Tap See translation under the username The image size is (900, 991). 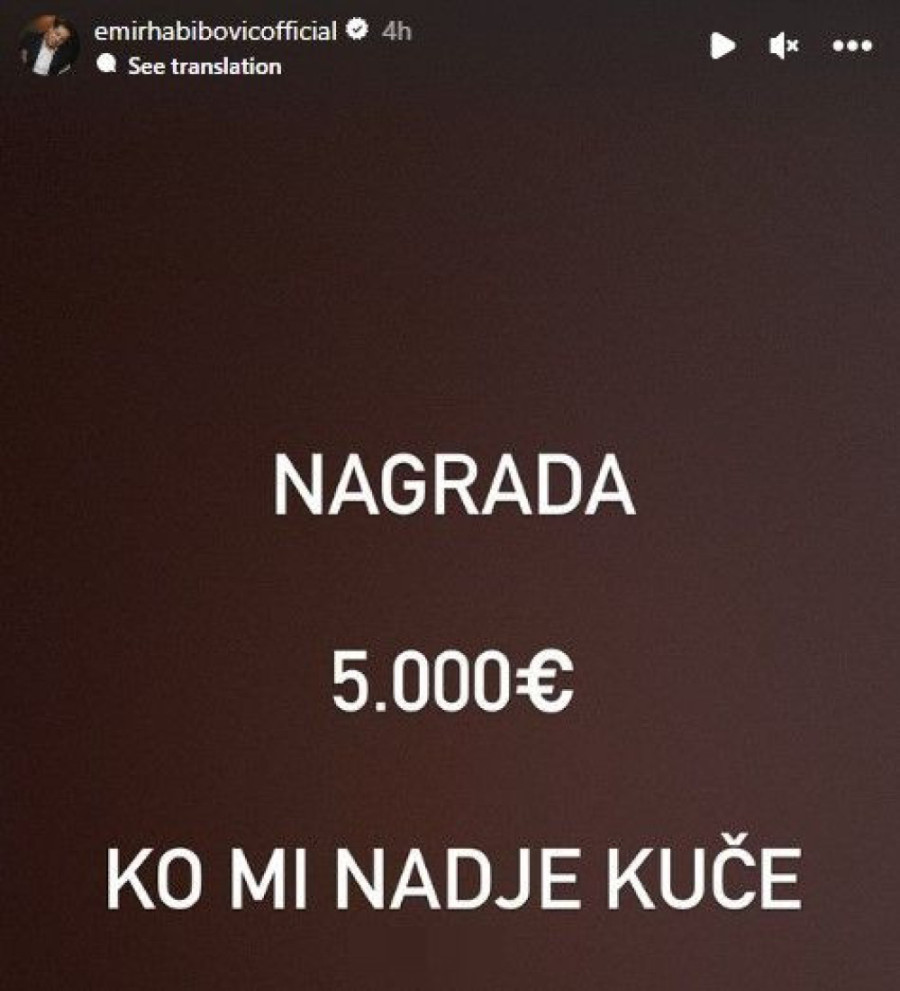pos(204,66)
